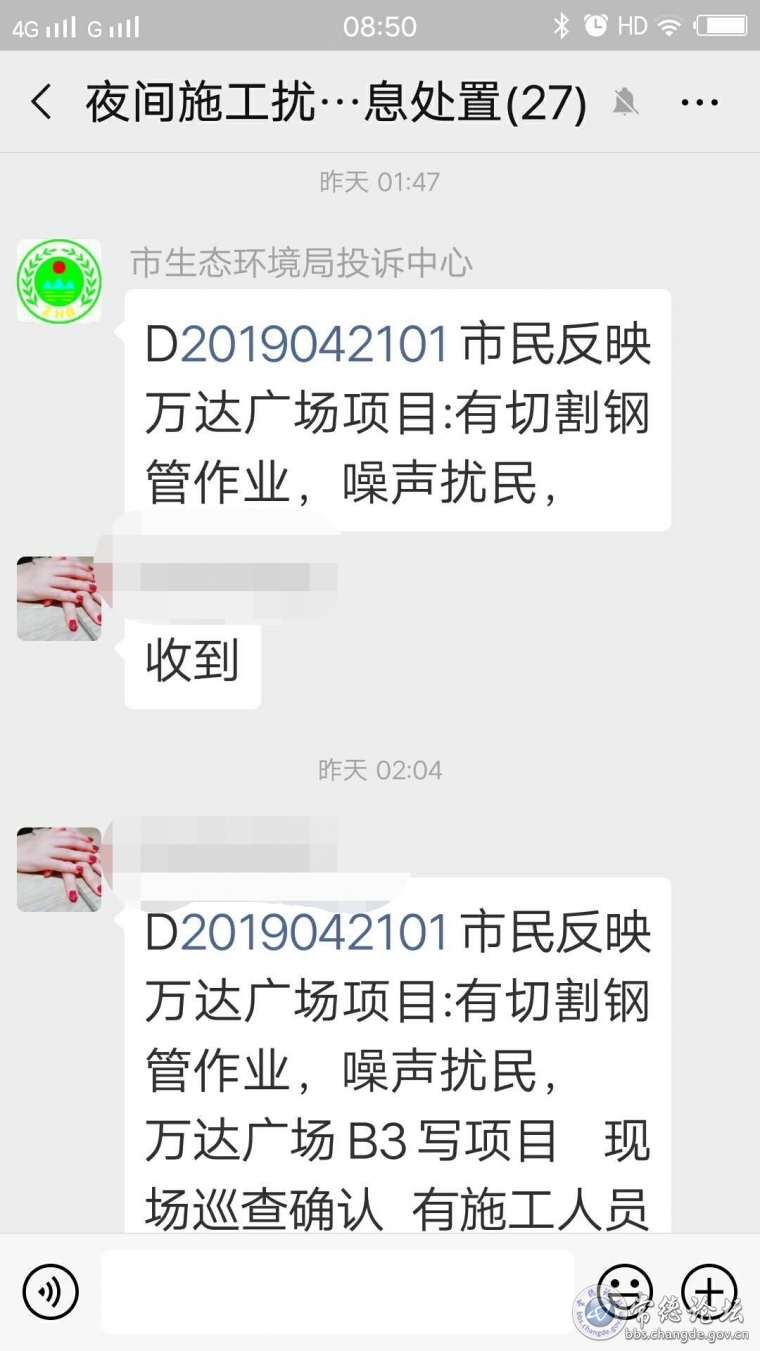Open avatar next to the 02:04 message
This screenshot has height=1351, width=760.
click(x=59, y=868)
